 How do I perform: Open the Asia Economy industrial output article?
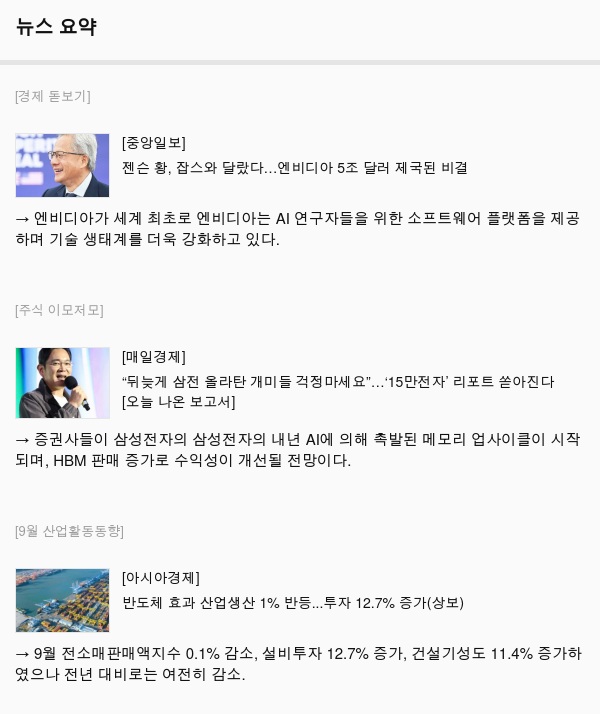pos(292,602)
